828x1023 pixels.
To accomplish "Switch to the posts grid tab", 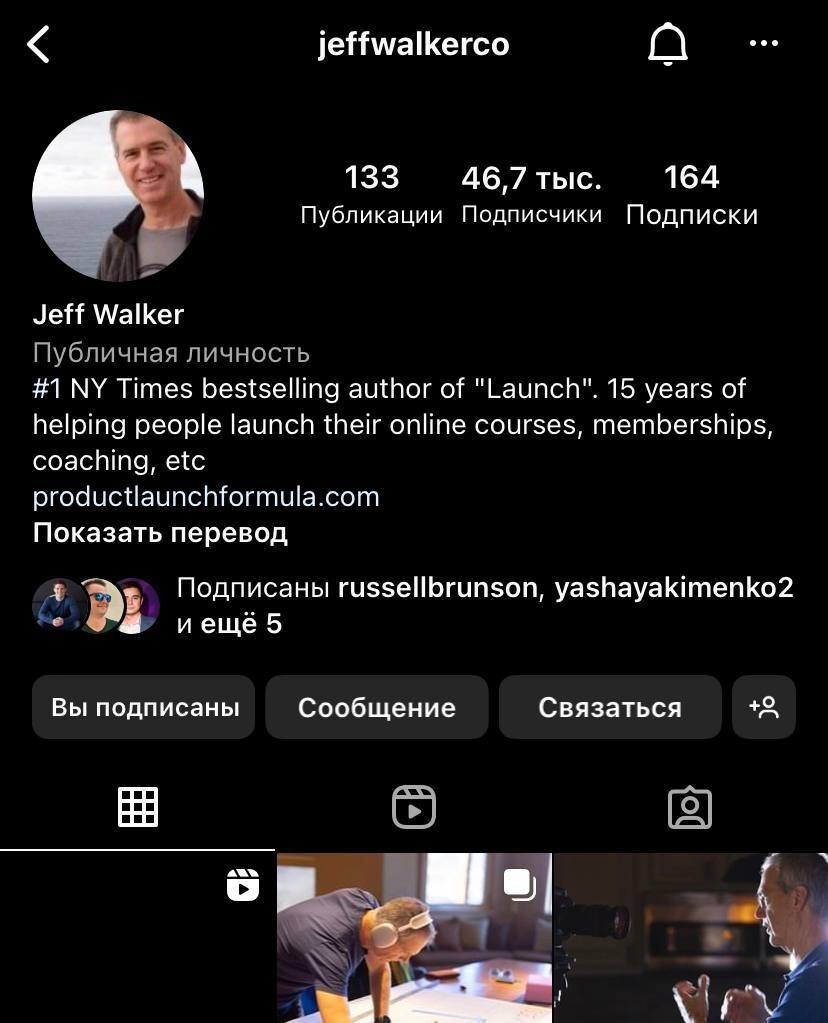I will click(138, 807).
